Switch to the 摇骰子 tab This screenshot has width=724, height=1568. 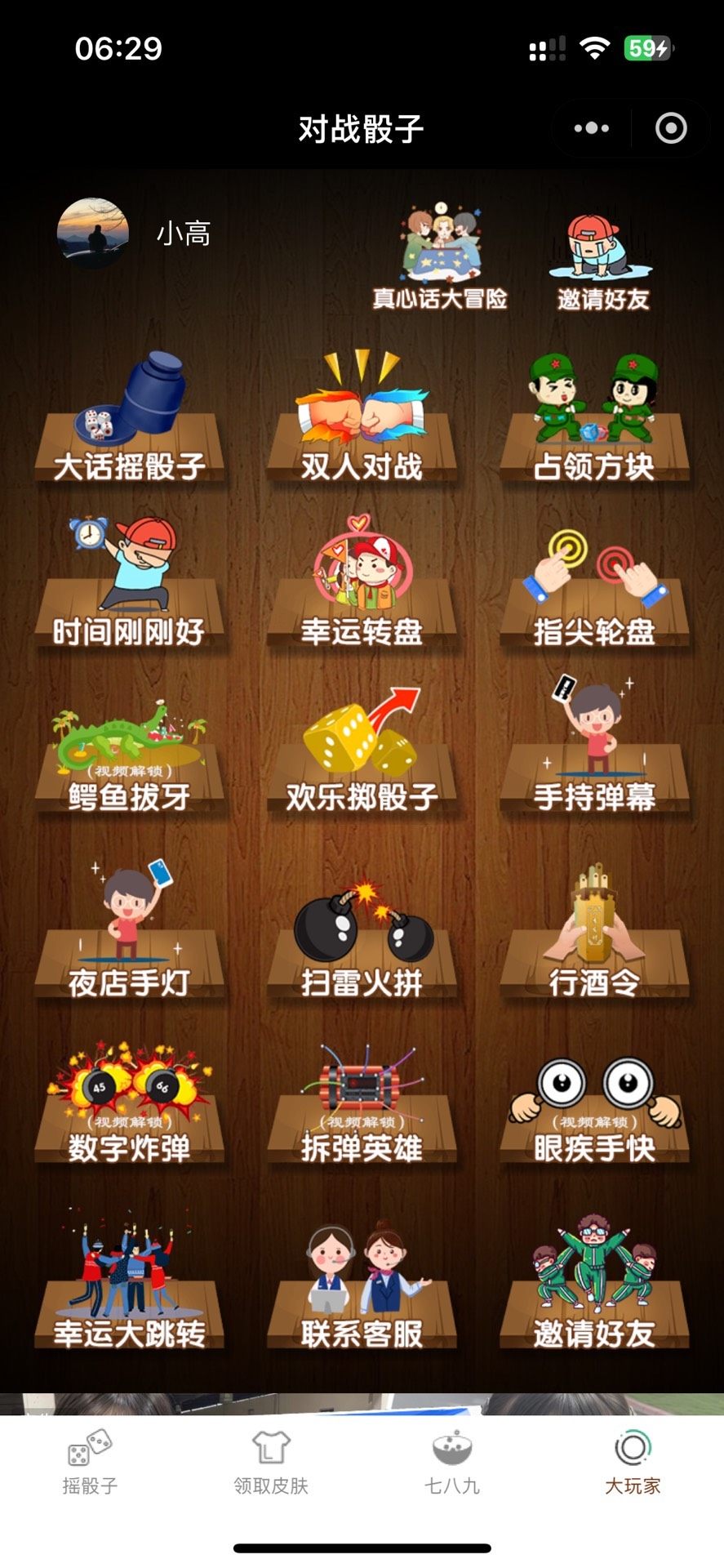point(90,1463)
